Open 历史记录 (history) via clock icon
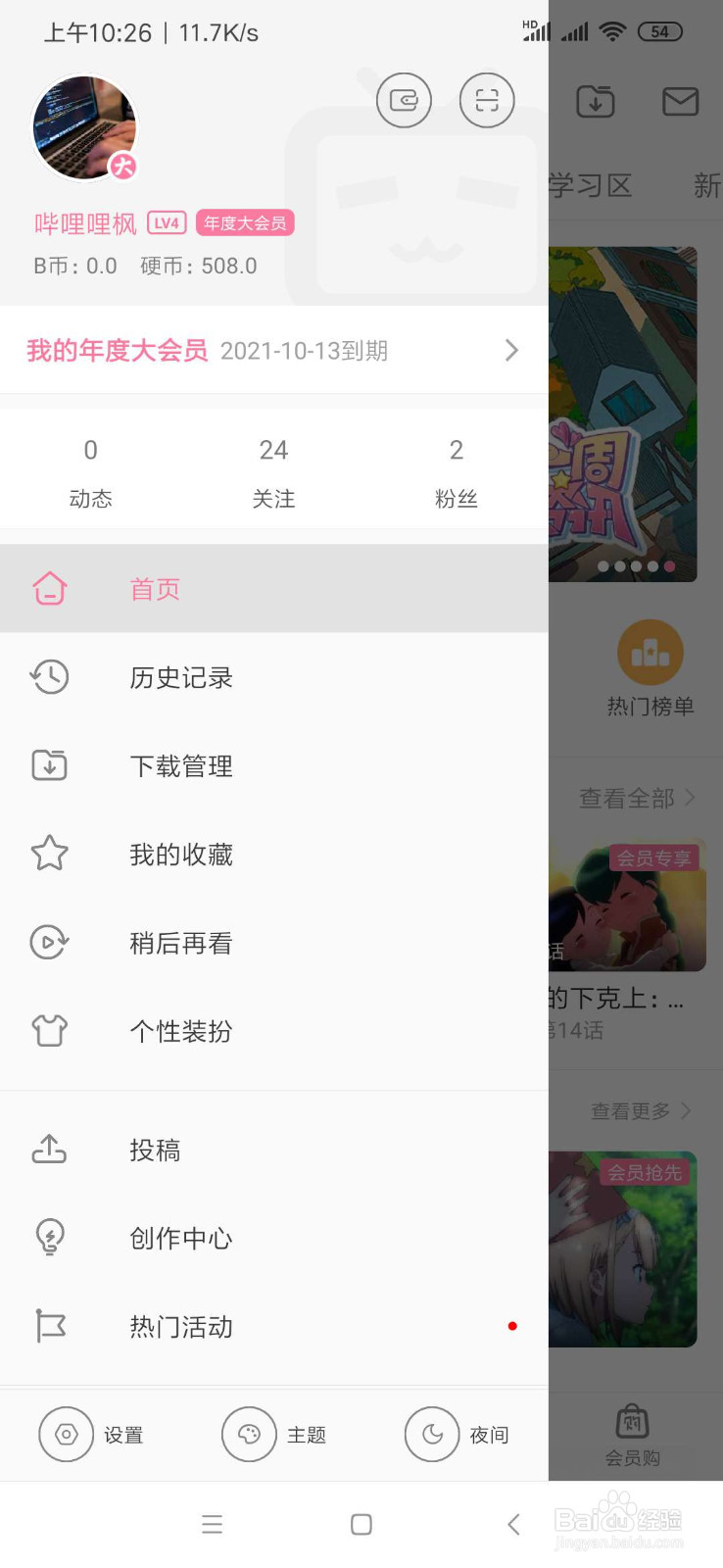 click(49, 677)
